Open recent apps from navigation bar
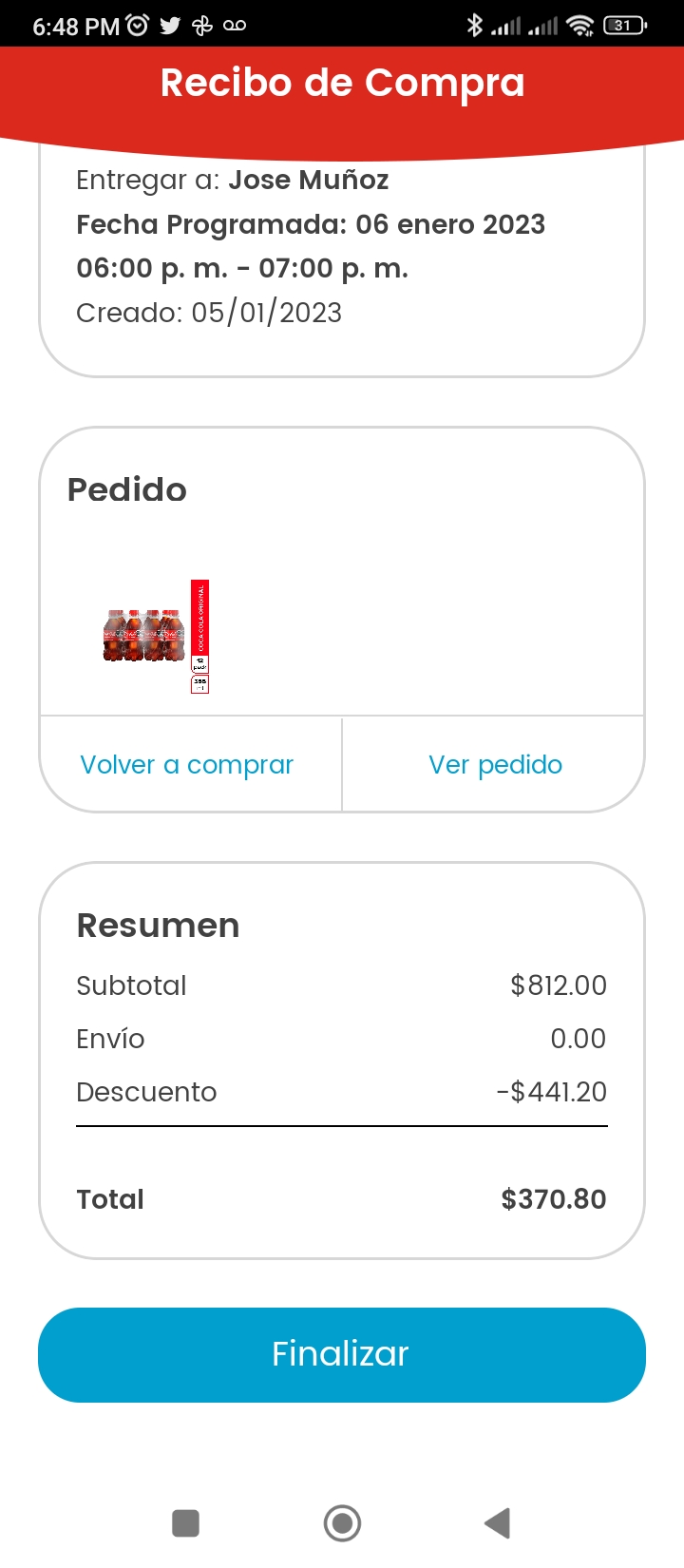The height and width of the screenshot is (1568, 684). 186,1522
